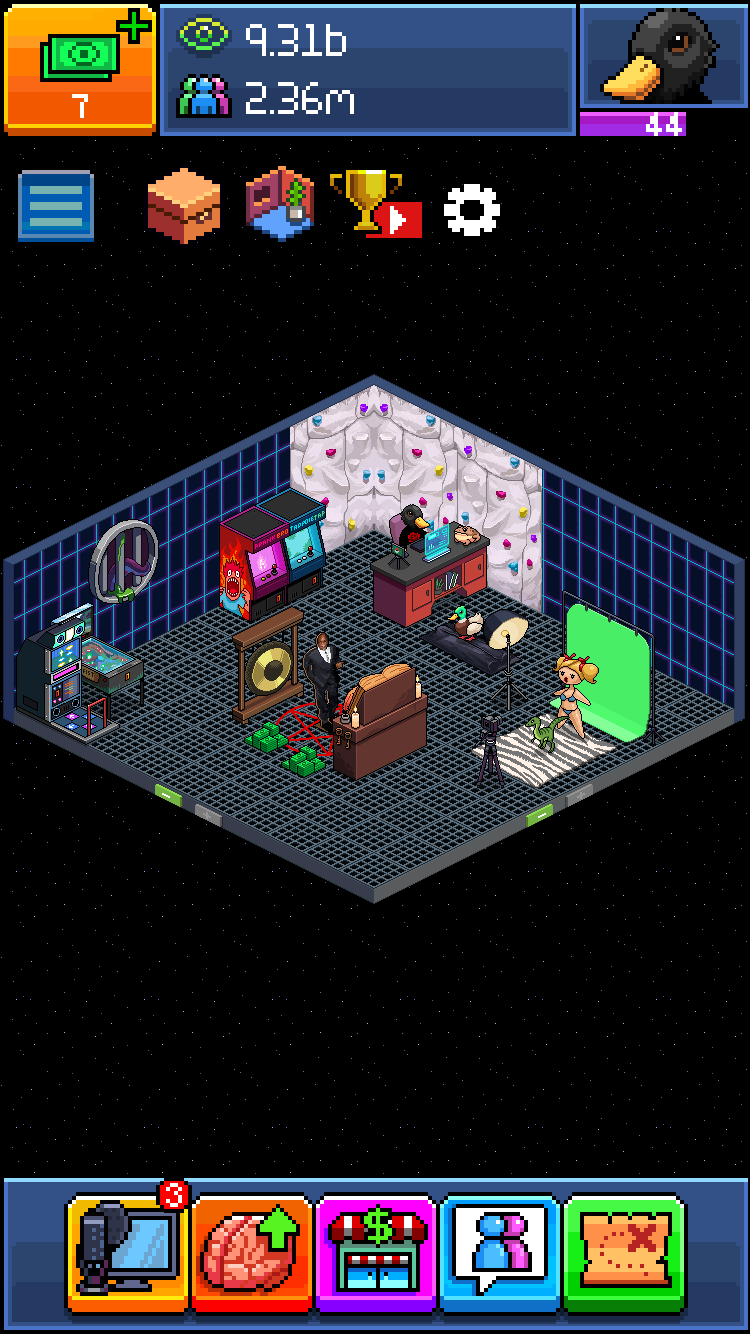Open the brain upgrades tab

point(251,1253)
